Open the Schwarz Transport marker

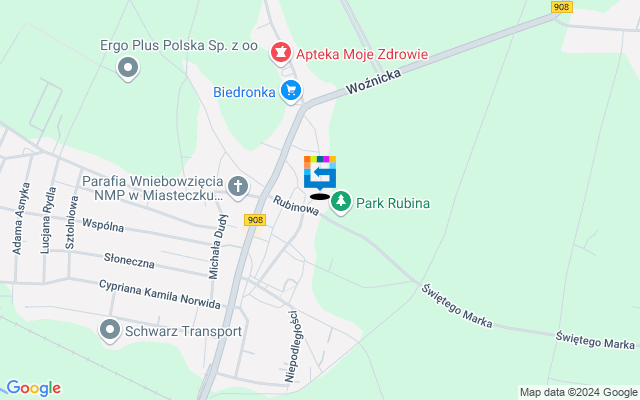pyautogui.click(x=110, y=329)
